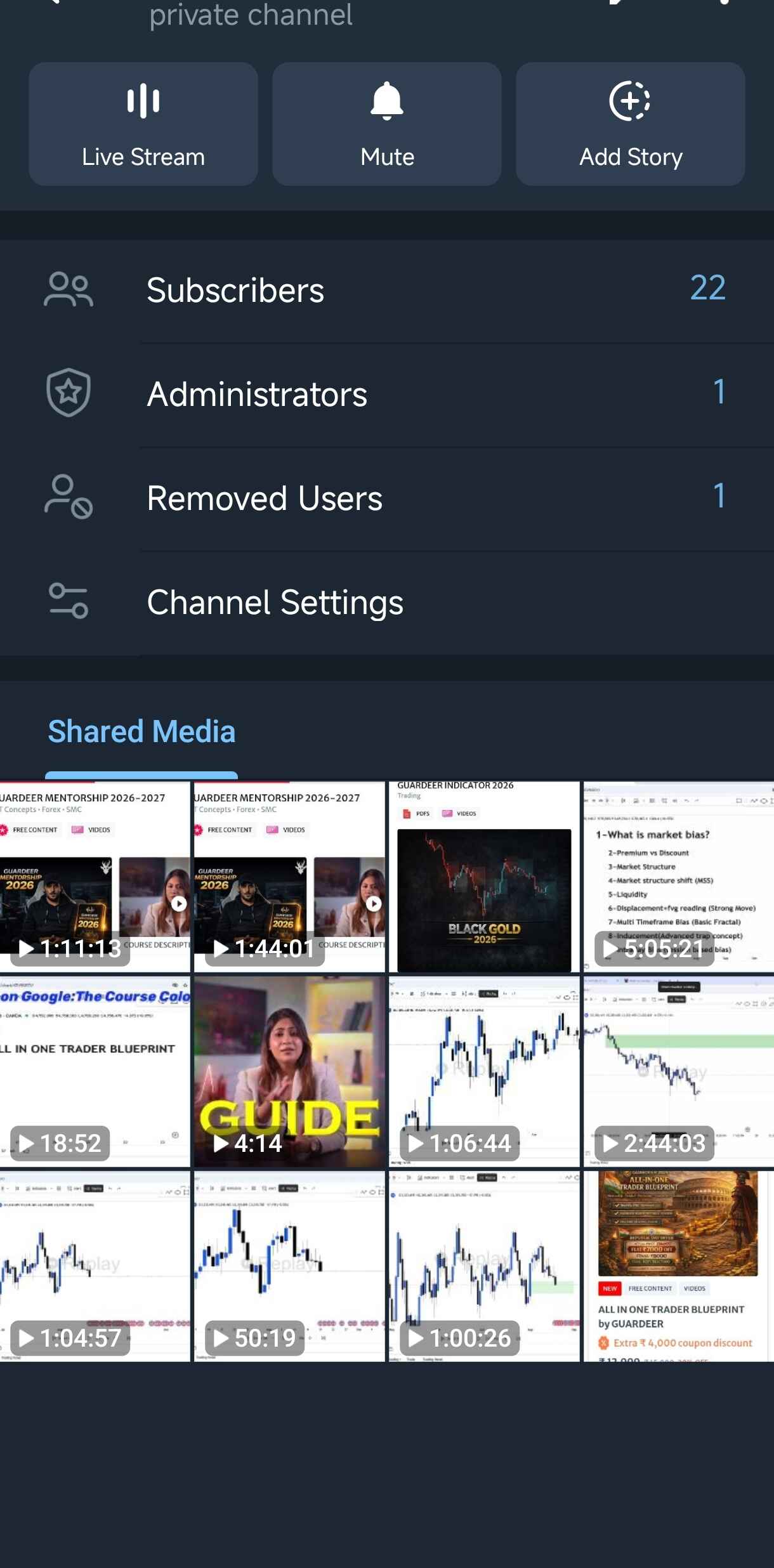Open the Administrators list

click(387, 394)
